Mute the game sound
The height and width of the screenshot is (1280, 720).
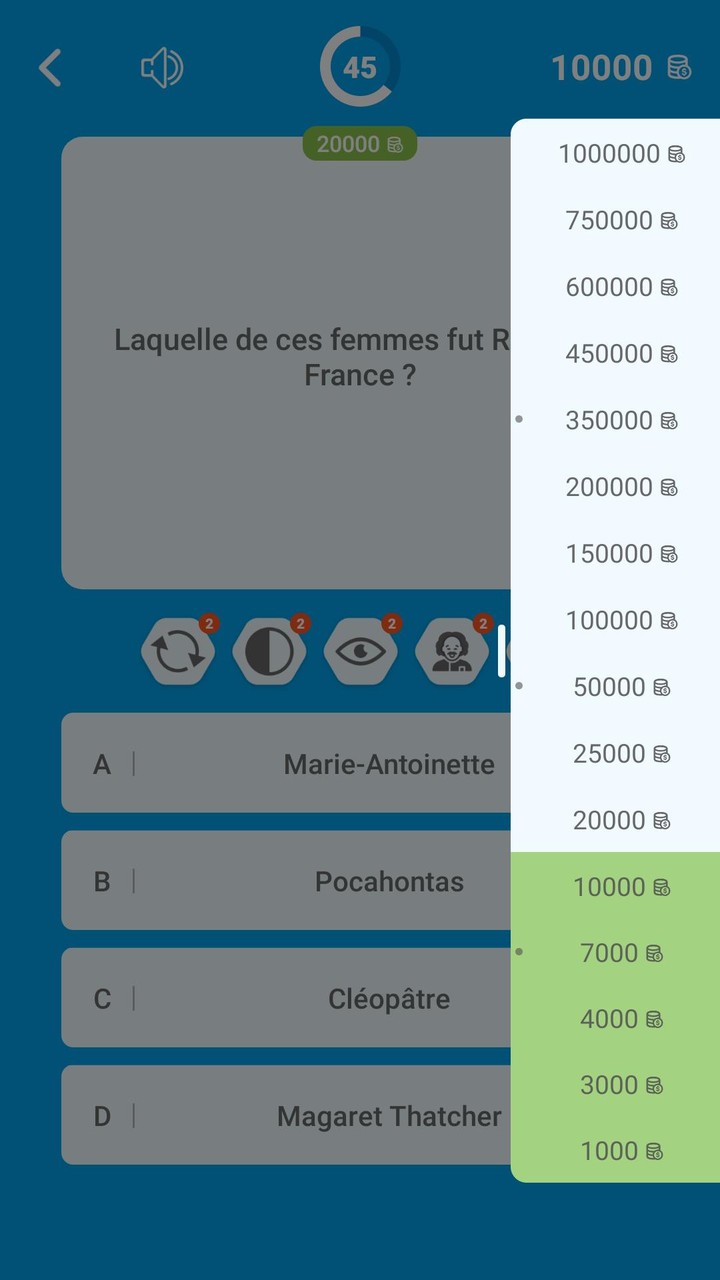[161, 67]
